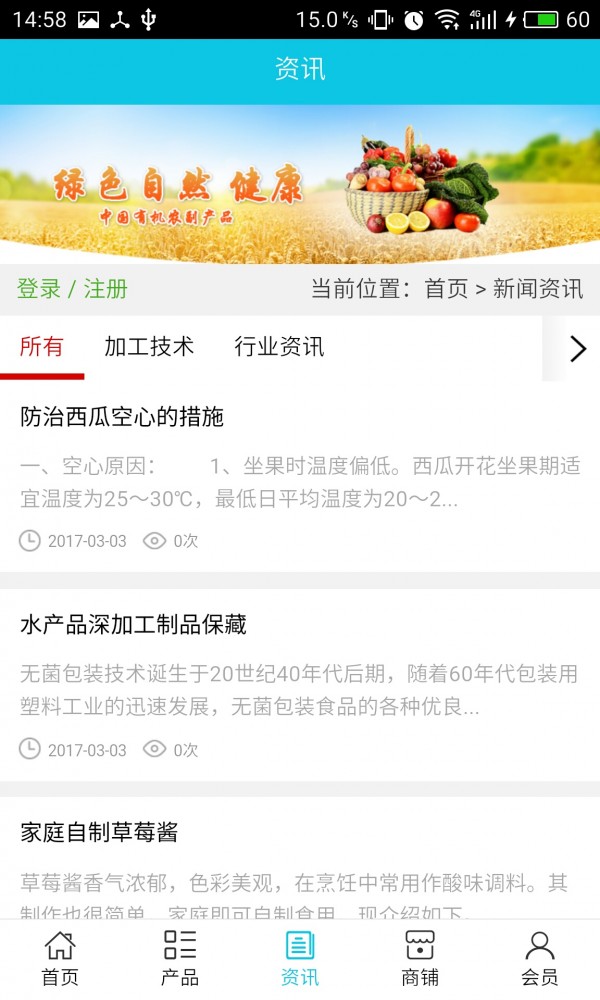Open article 防治西瓜空心的措施
The image size is (600, 1000).
(122, 417)
